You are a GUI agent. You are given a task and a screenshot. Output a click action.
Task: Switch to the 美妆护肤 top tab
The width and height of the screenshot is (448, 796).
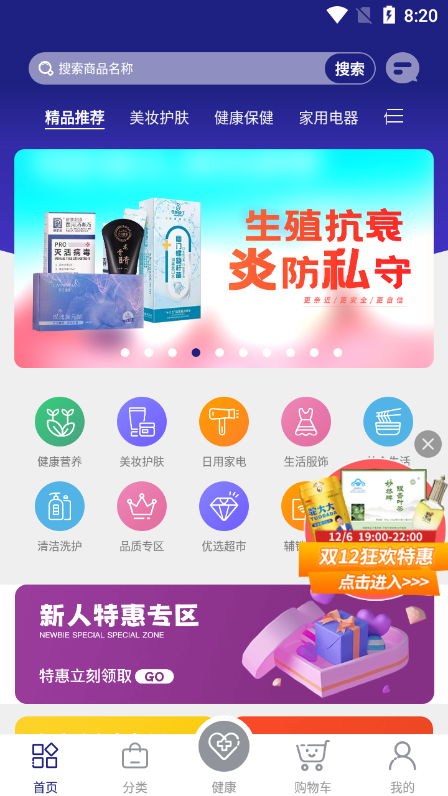click(x=159, y=118)
